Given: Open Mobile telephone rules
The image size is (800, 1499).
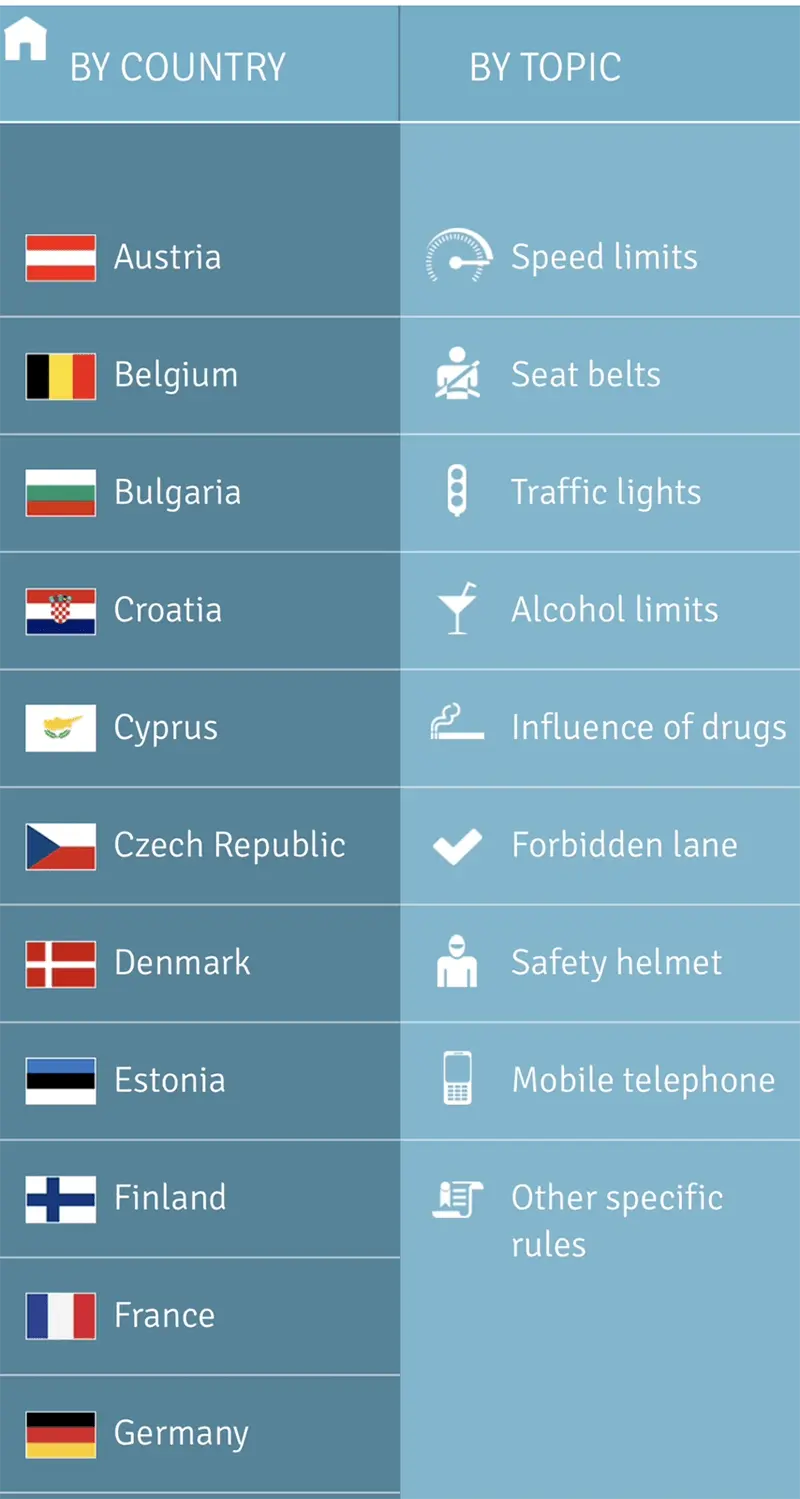Looking at the screenshot, I should pos(643,1080).
